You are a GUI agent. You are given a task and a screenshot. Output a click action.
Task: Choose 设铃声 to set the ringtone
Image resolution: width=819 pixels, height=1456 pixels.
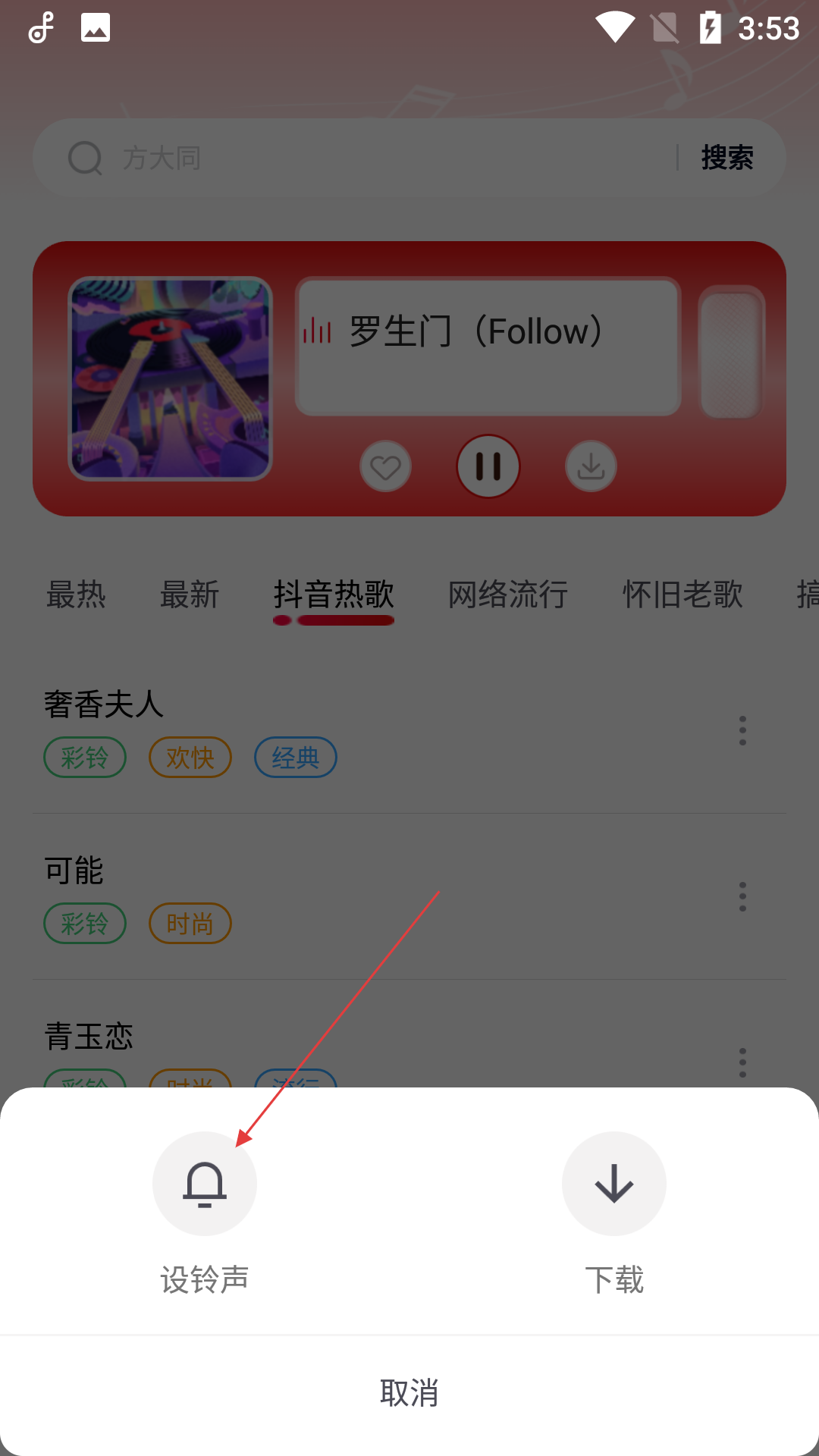click(x=205, y=1185)
